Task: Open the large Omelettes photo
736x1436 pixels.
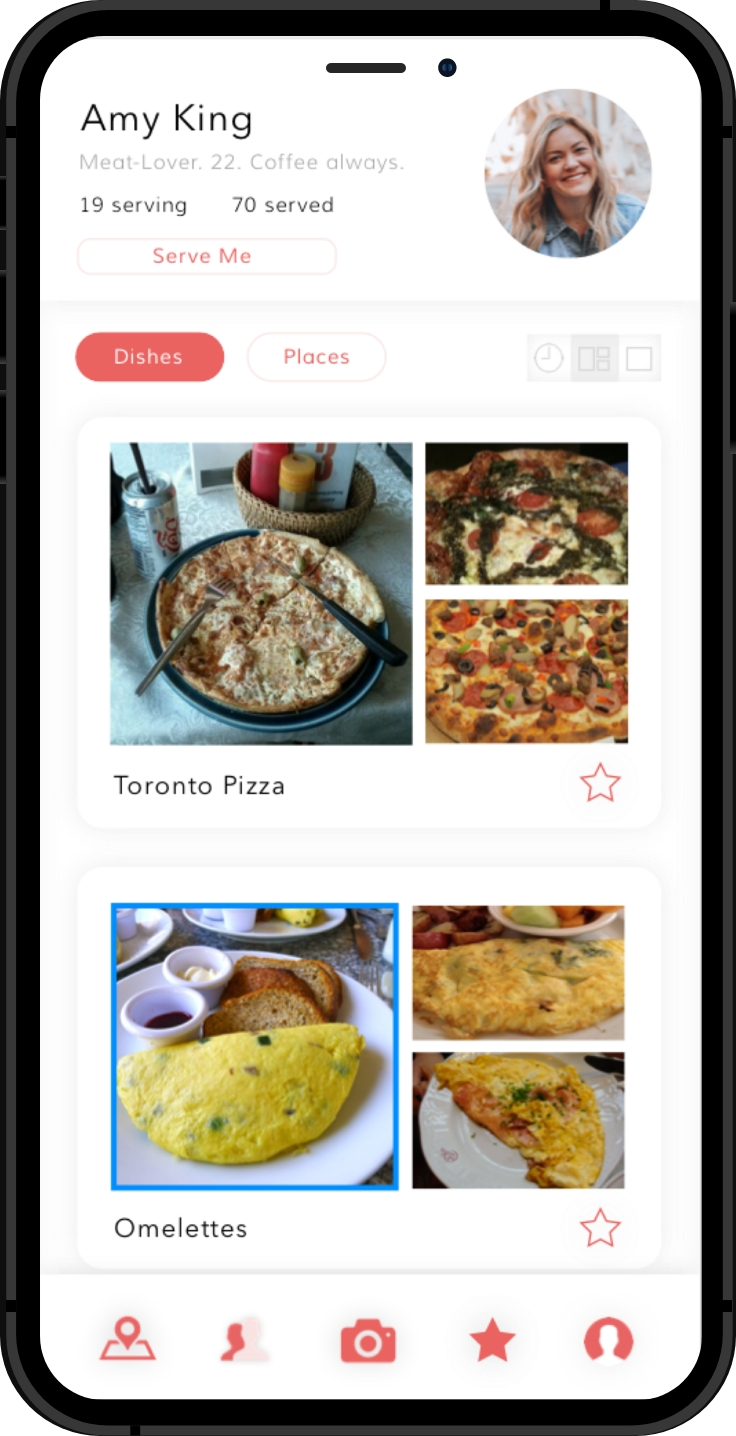Action: click(x=254, y=1046)
